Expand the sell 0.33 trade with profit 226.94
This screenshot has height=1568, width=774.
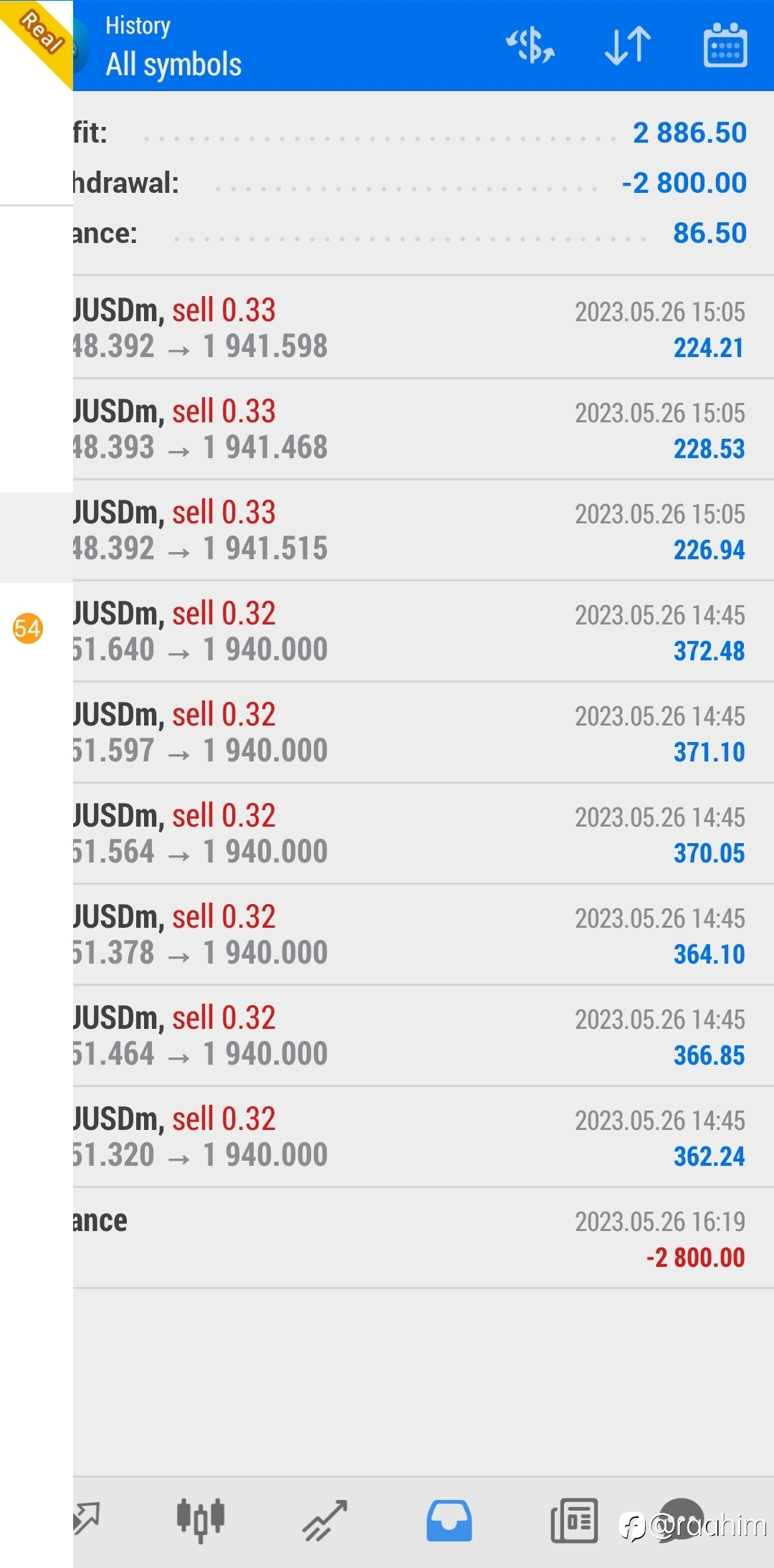[424, 530]
